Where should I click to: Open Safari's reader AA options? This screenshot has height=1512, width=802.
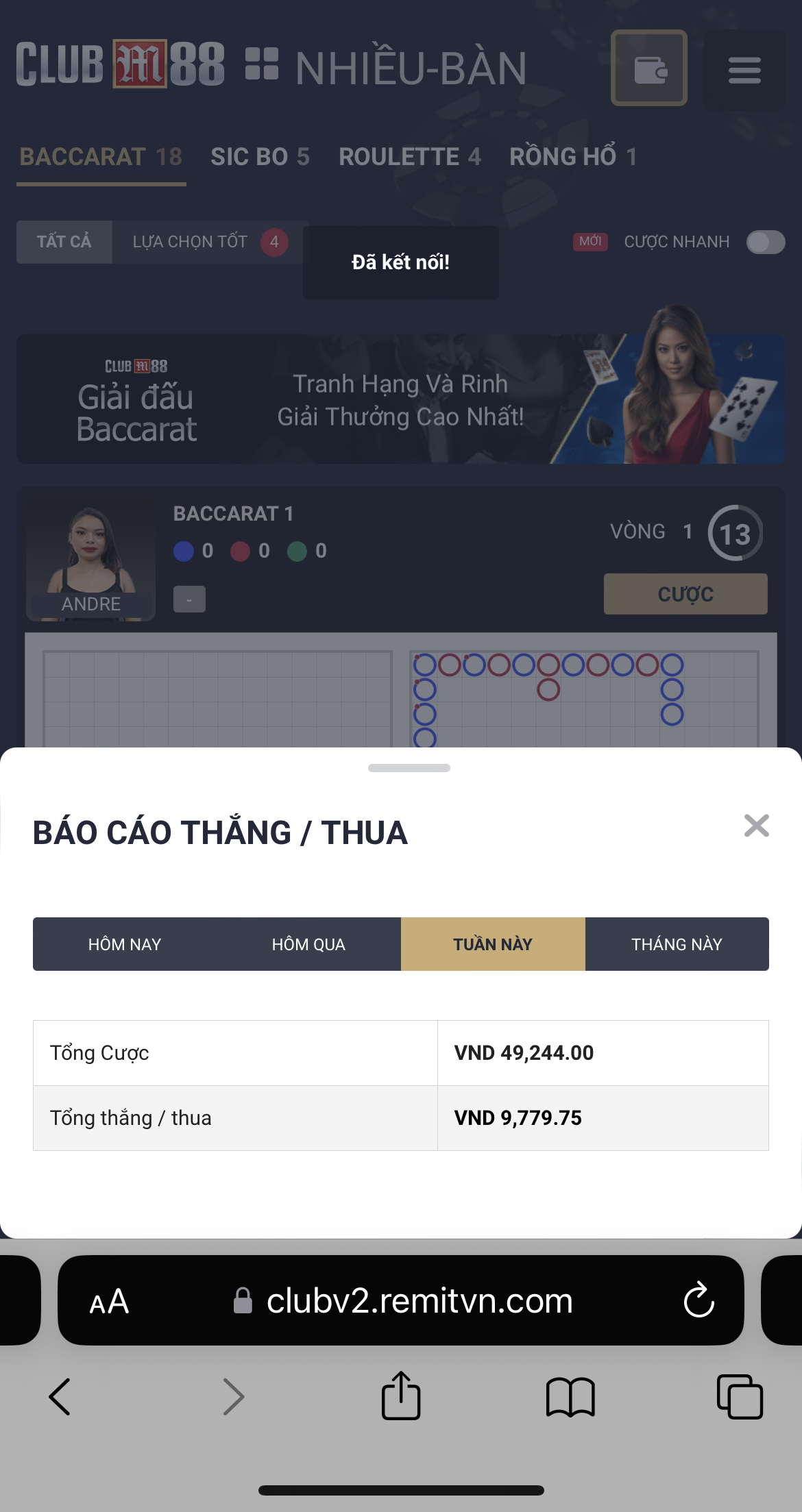pos(109,1301)
